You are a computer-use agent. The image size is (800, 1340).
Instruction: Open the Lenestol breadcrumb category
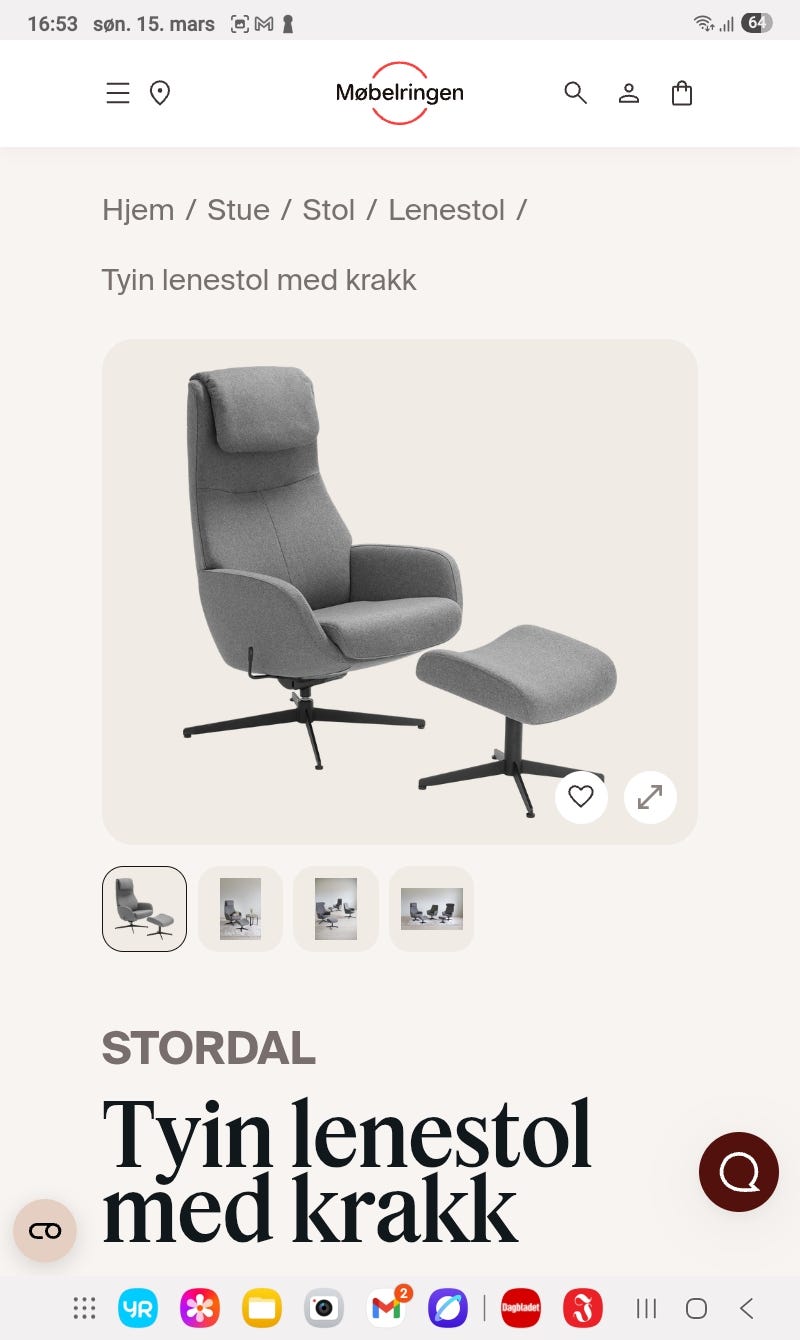click(447, 210)
